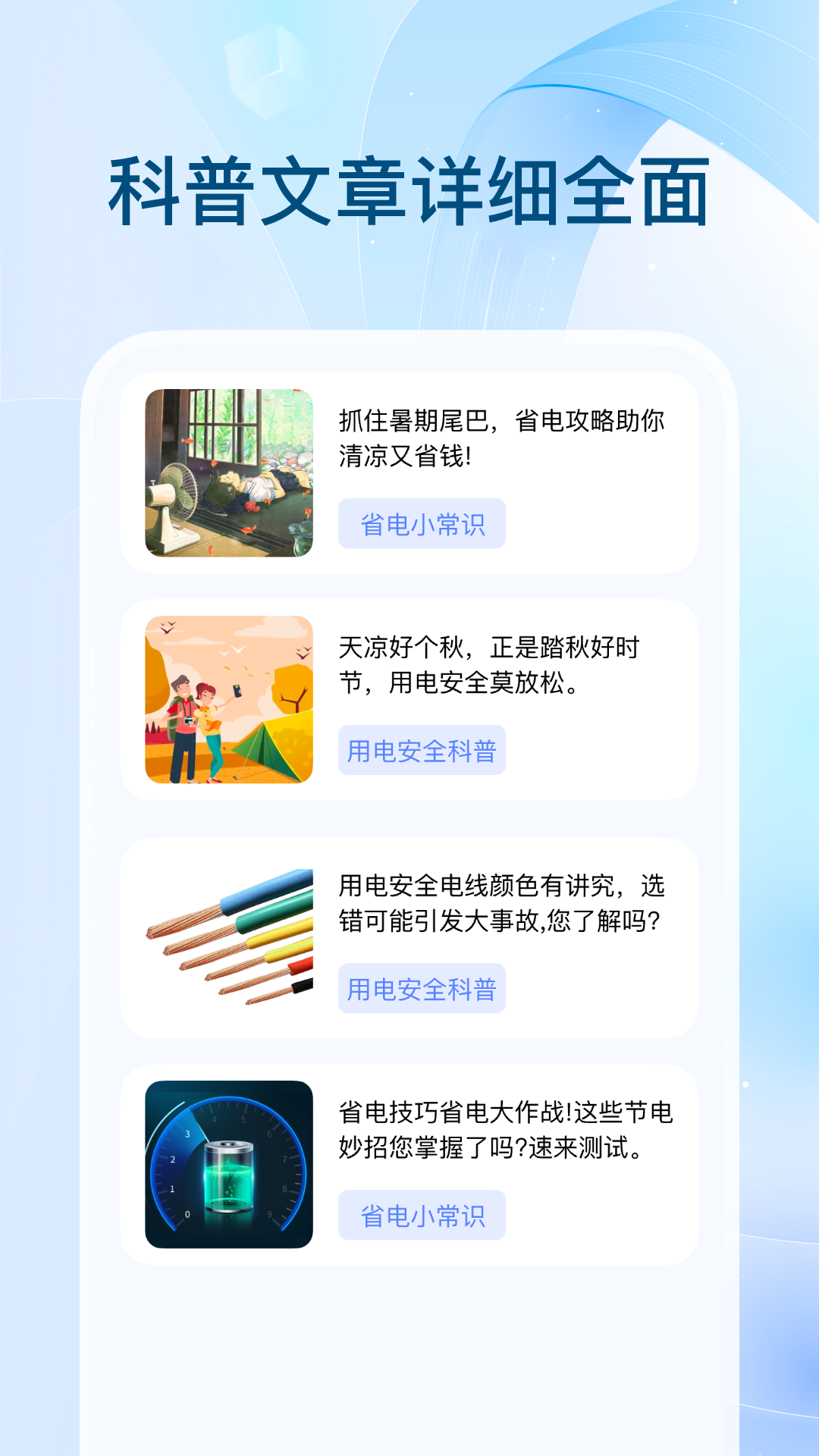Click the fan illustration thumbnail
Viewport: 819px width, 1456px height.
[x=229, y=472]
